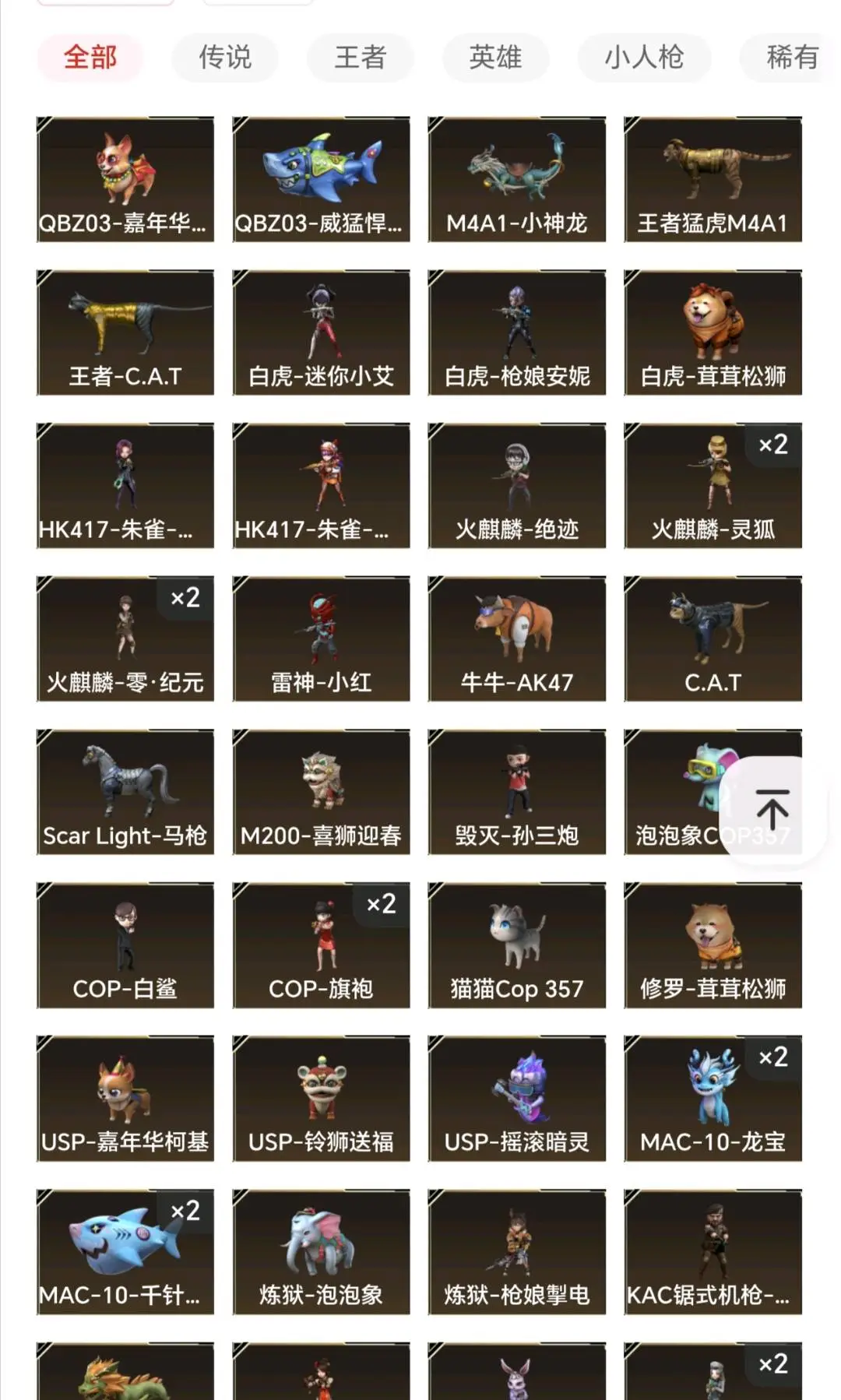
Task: Switch to the 传说 category
Action: pyautogui.click(x=225, y=57)
